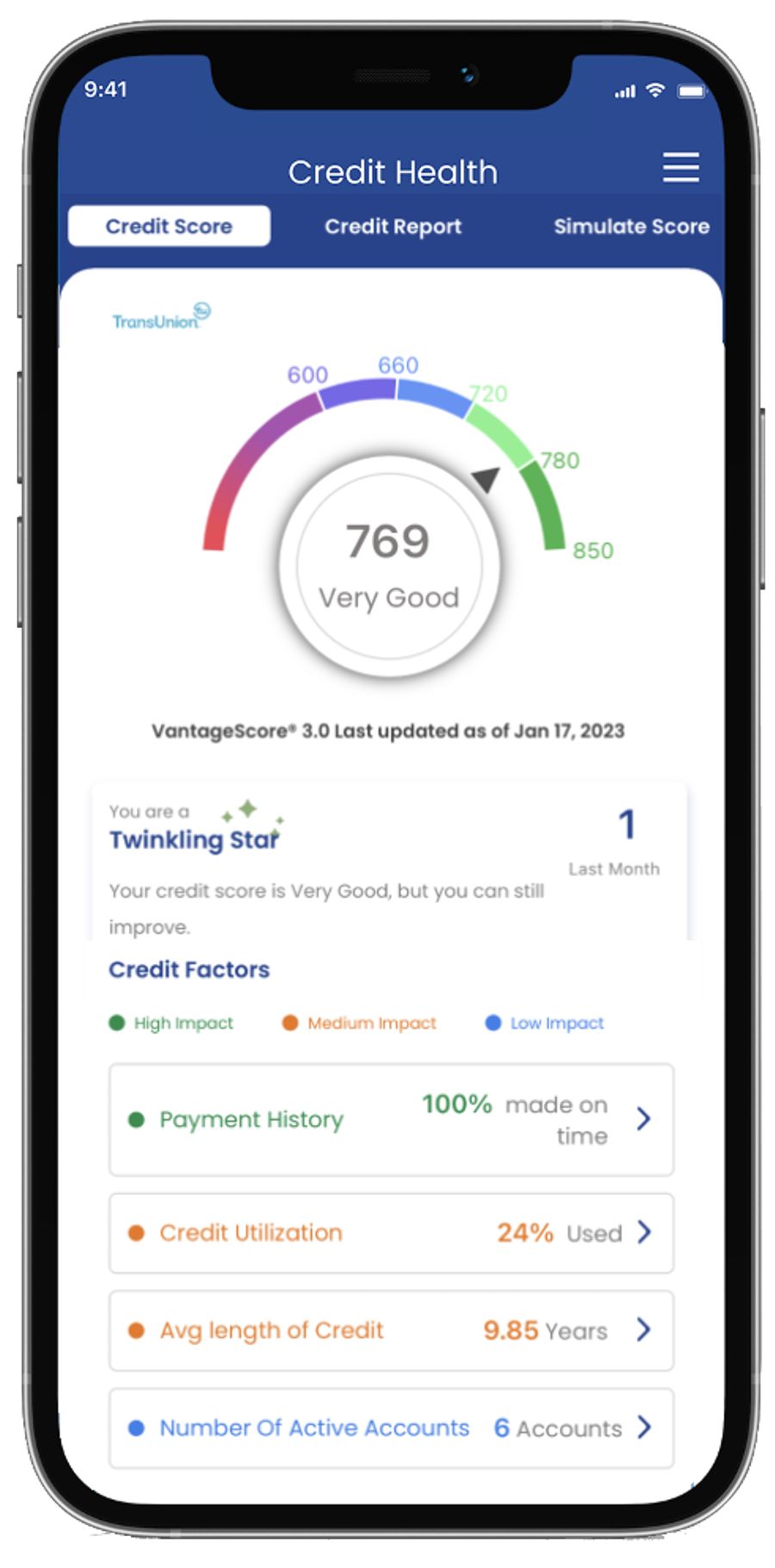Show Number Of Active Accounts details
This screenshot has width=775, height=1568.
pyautogui.click(x=391, y=1428)
